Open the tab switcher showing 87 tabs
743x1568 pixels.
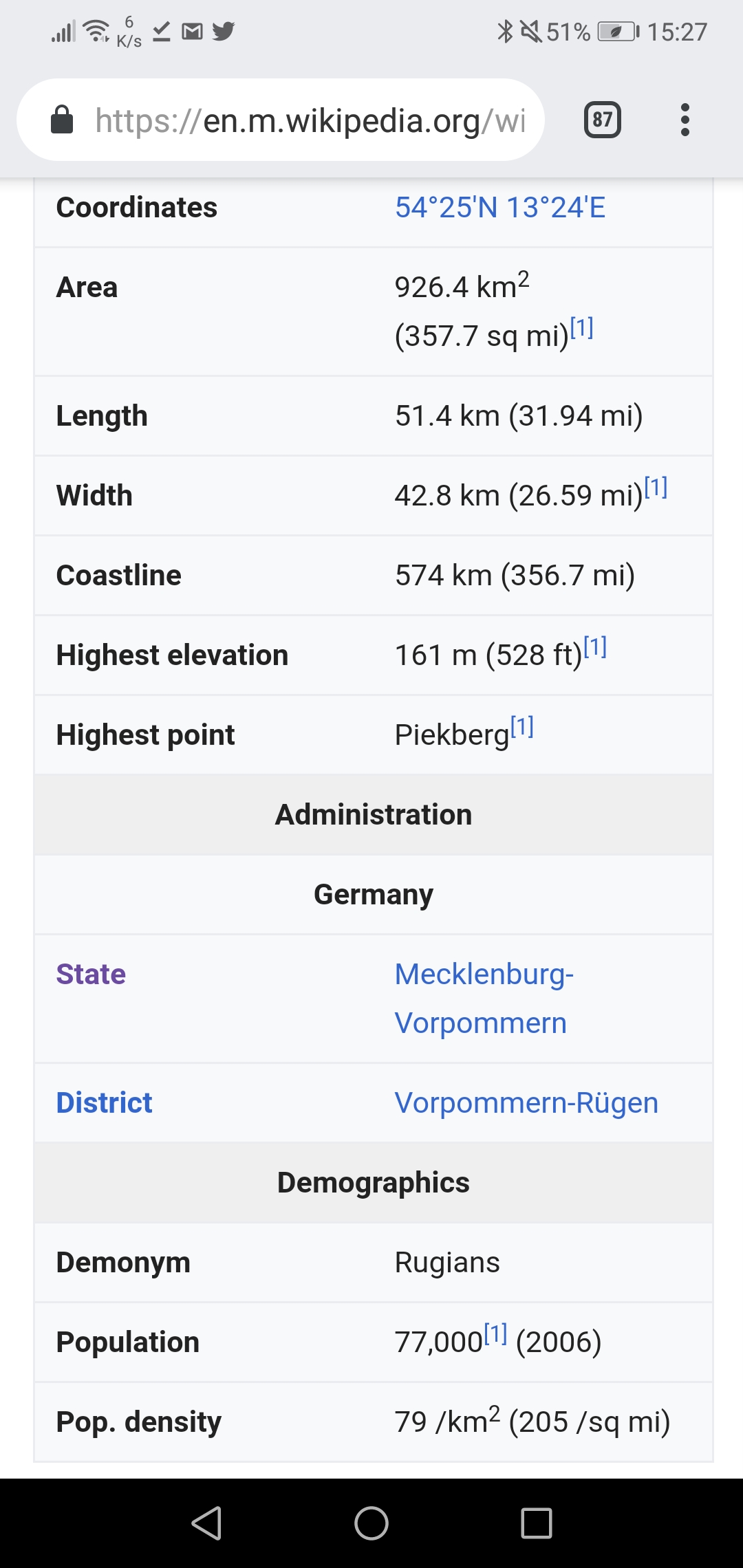pyautogui.click(x=602, y=120)
